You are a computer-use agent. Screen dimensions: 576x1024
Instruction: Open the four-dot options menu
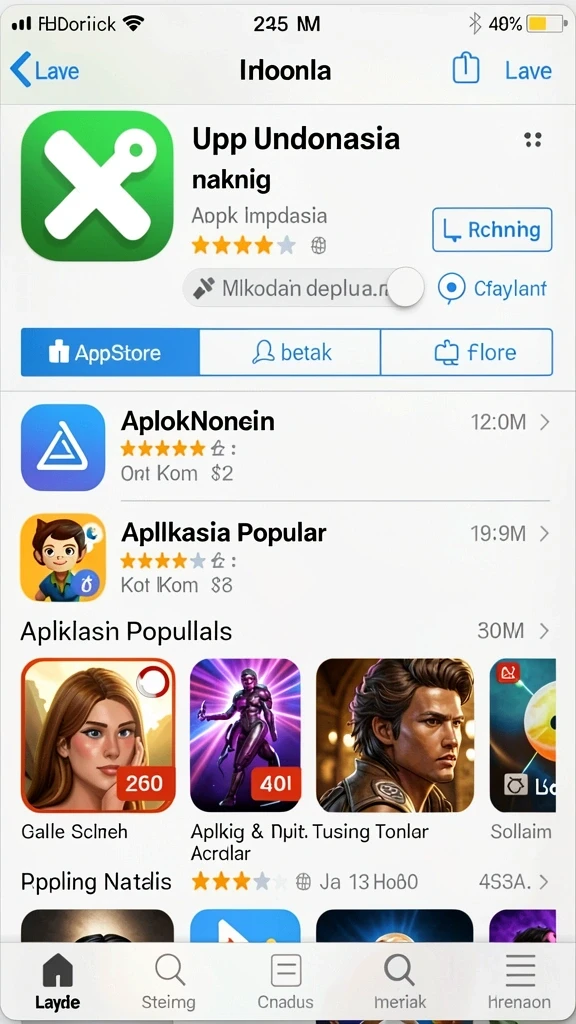pos(533,139)
